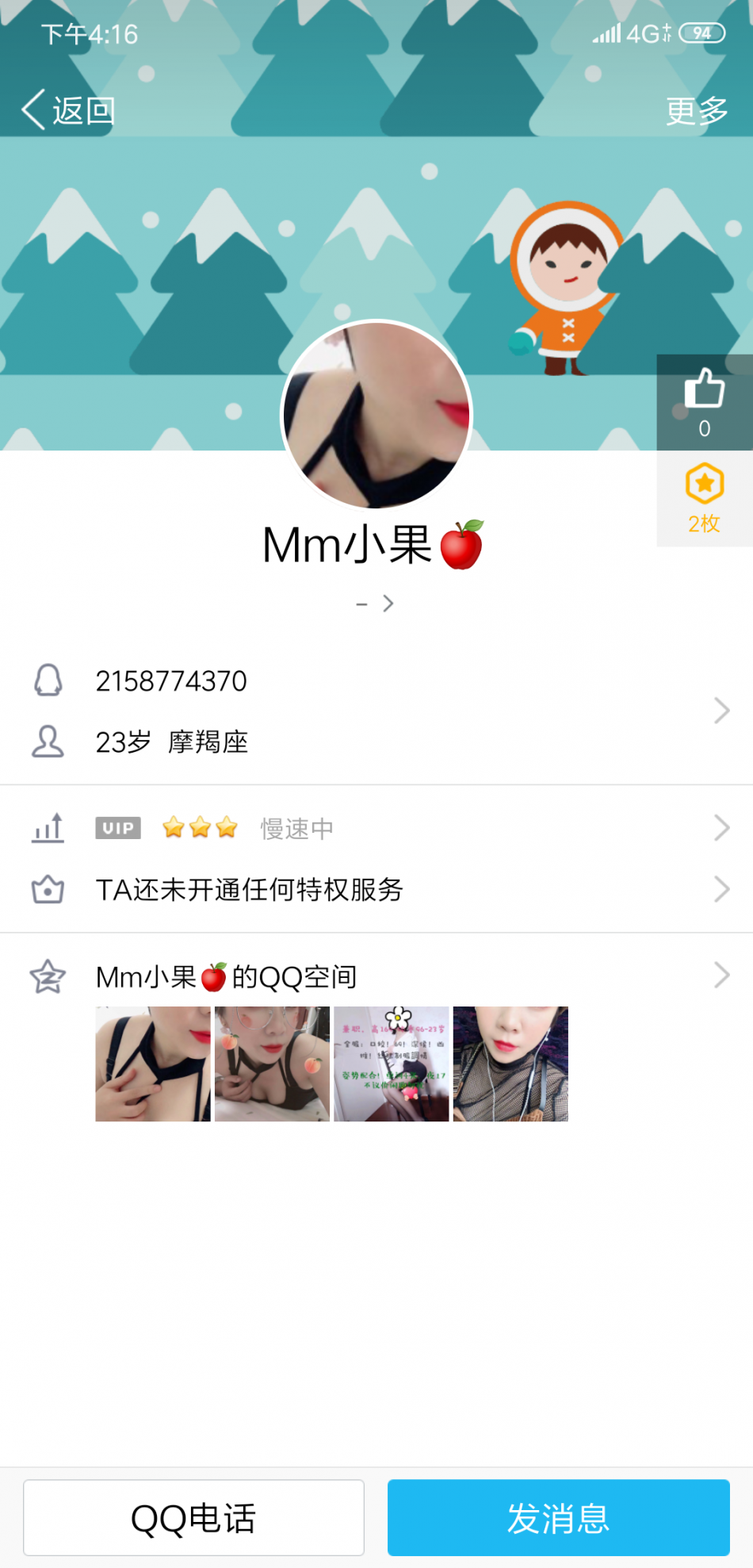This screenshot has height=1568, width=753.
Task: Open the VIP level 慢速中 row
Action: (376, 828)
